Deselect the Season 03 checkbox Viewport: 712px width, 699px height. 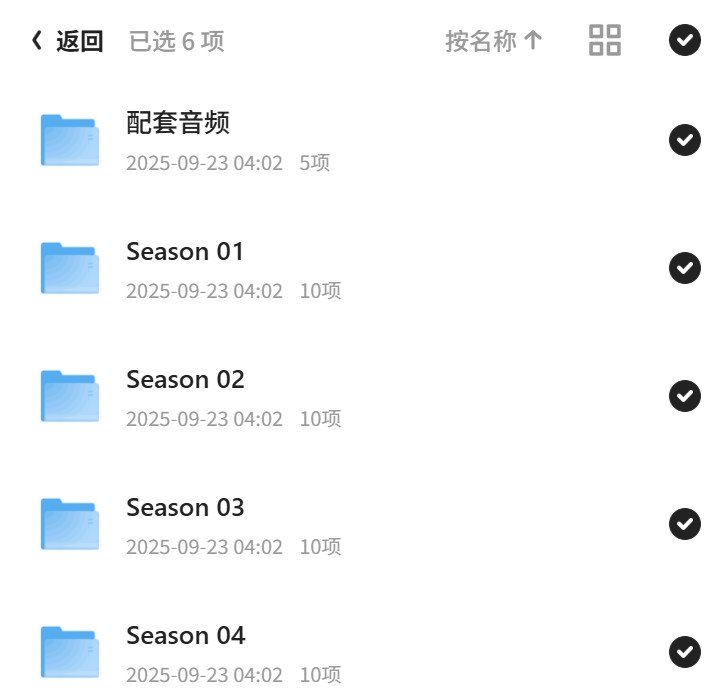684,524
